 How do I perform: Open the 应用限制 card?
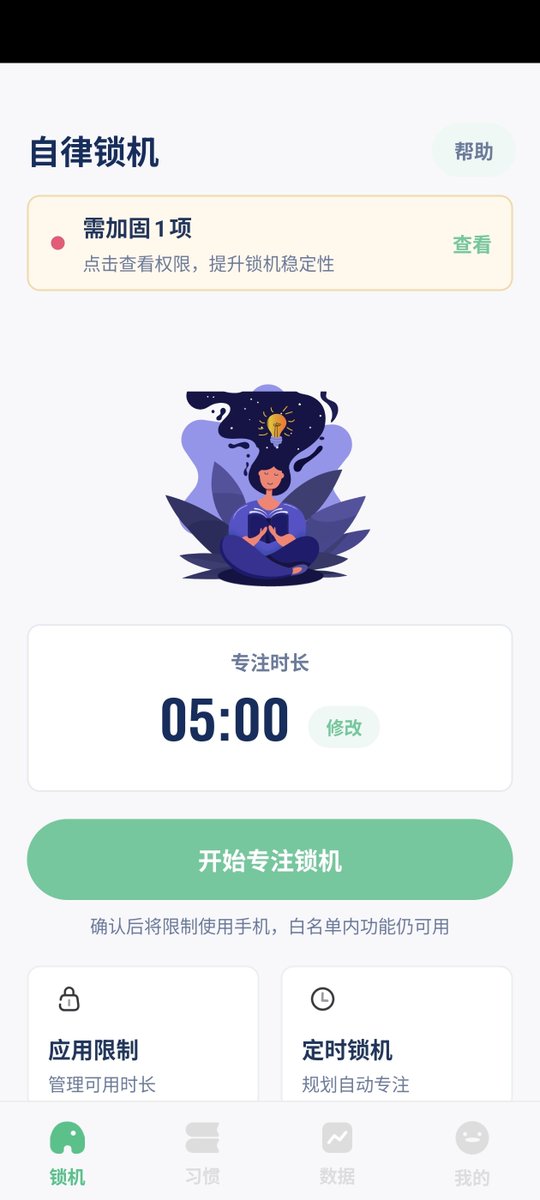[x=143, y=1034]
